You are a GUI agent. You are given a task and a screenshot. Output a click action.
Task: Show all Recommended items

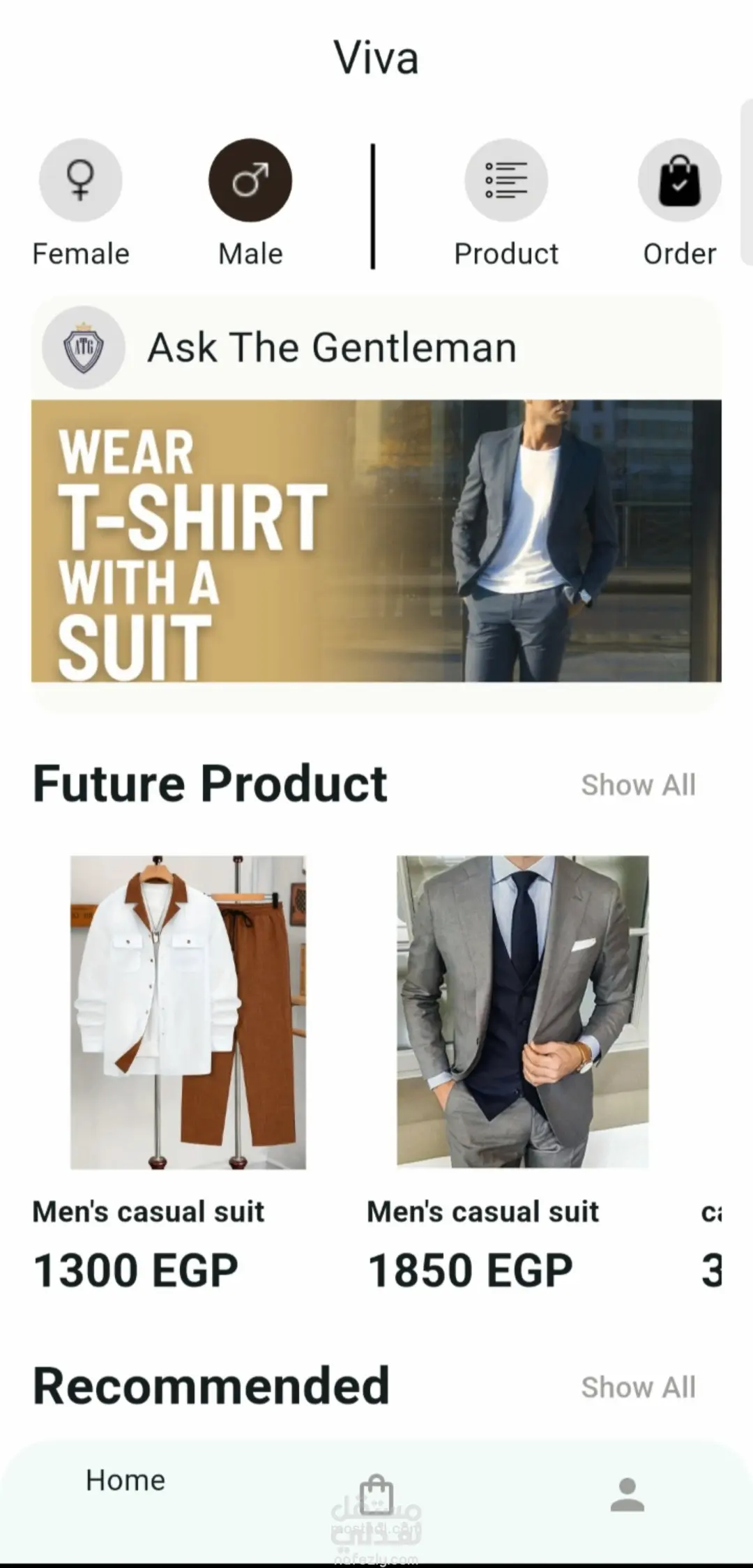pyautogui.click(x=638, y=1387)
